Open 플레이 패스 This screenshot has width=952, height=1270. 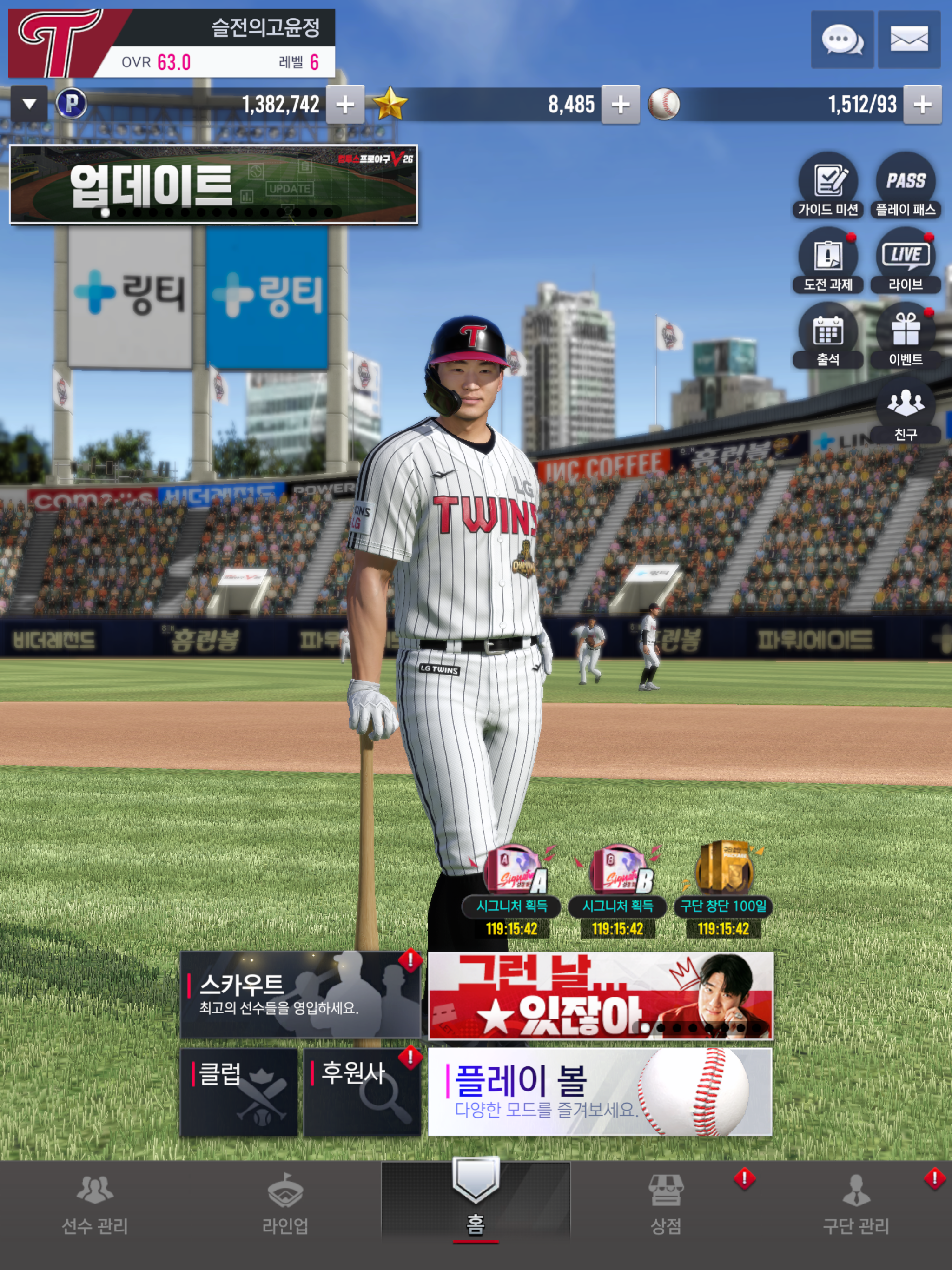(906, 185)
